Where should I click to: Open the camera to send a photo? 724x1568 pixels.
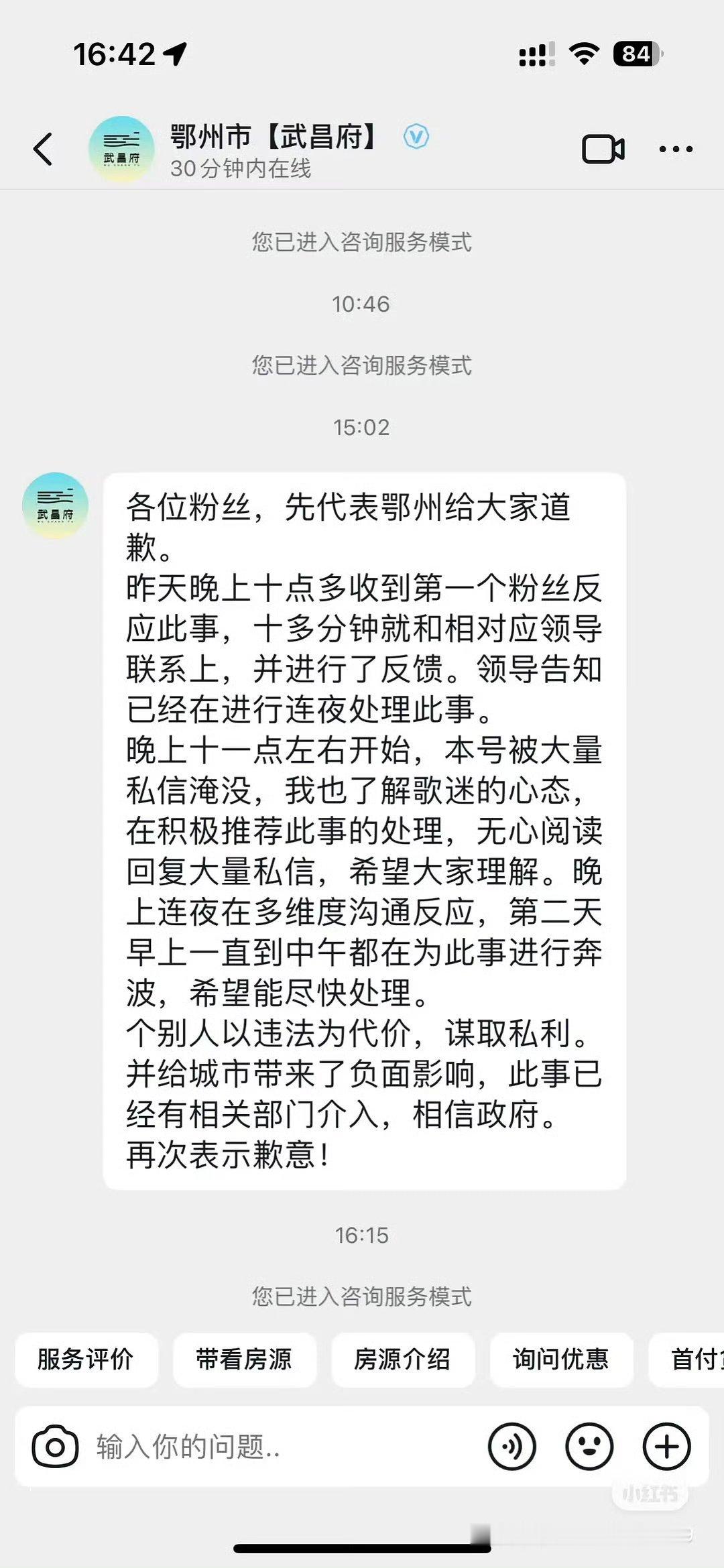55,1447
